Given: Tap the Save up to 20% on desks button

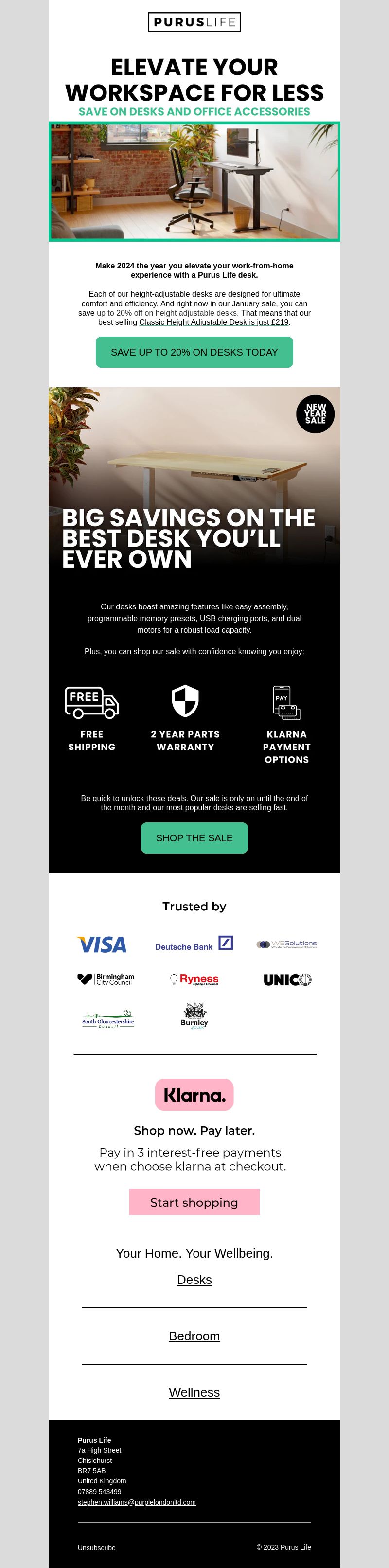Looking at the screenshot, I should coord(194,352).
